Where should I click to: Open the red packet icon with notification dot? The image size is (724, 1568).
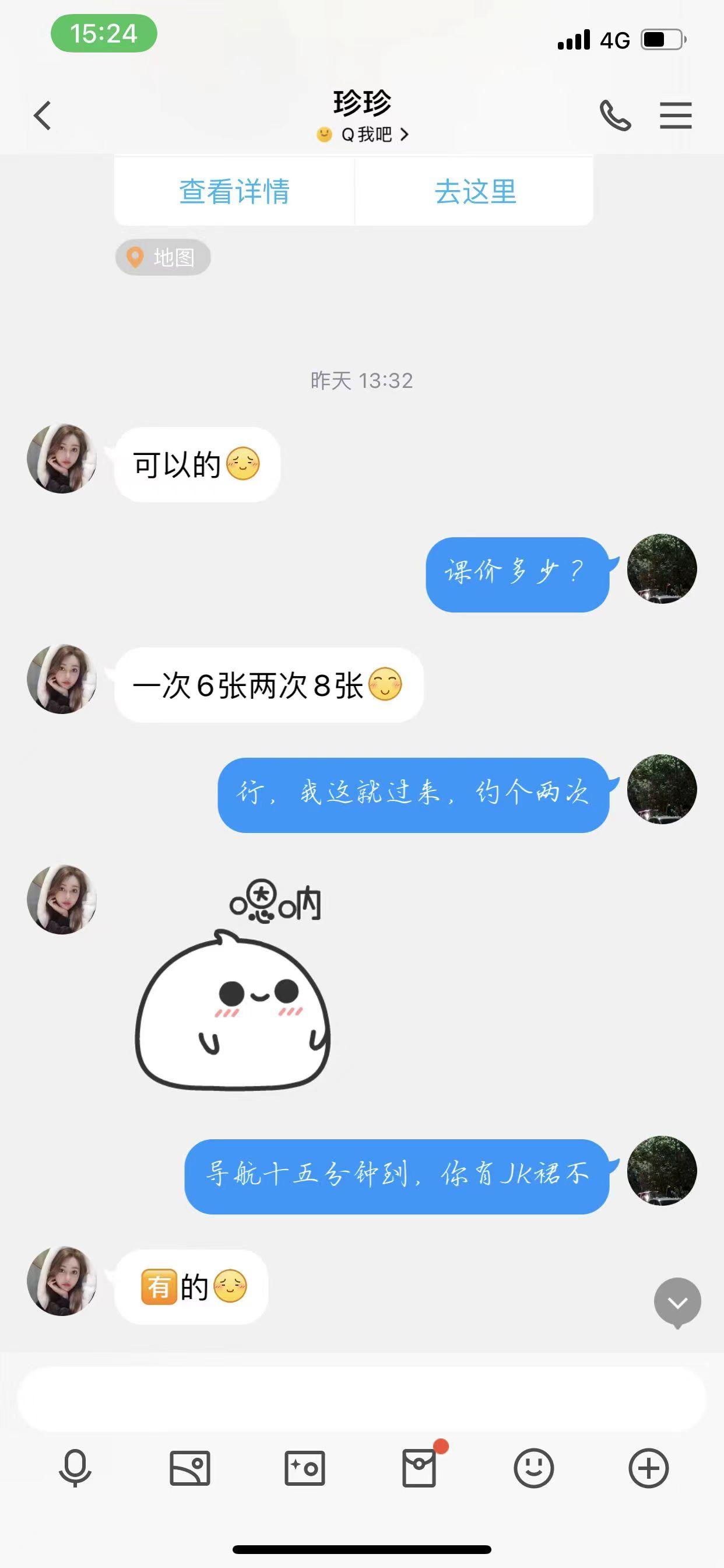click(x=421, y=1468)
